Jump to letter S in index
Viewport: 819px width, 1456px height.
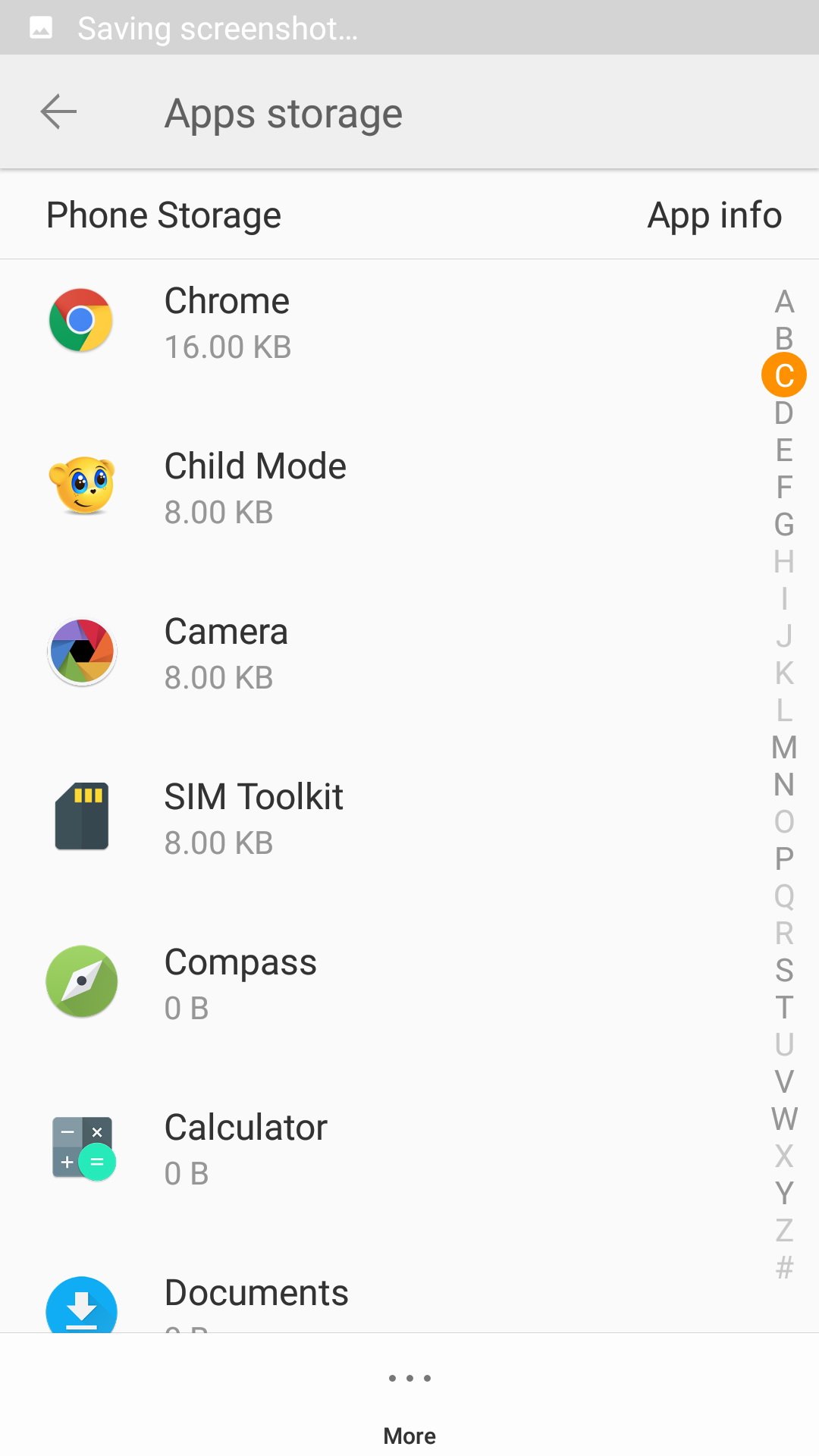(x=784, y=970)
